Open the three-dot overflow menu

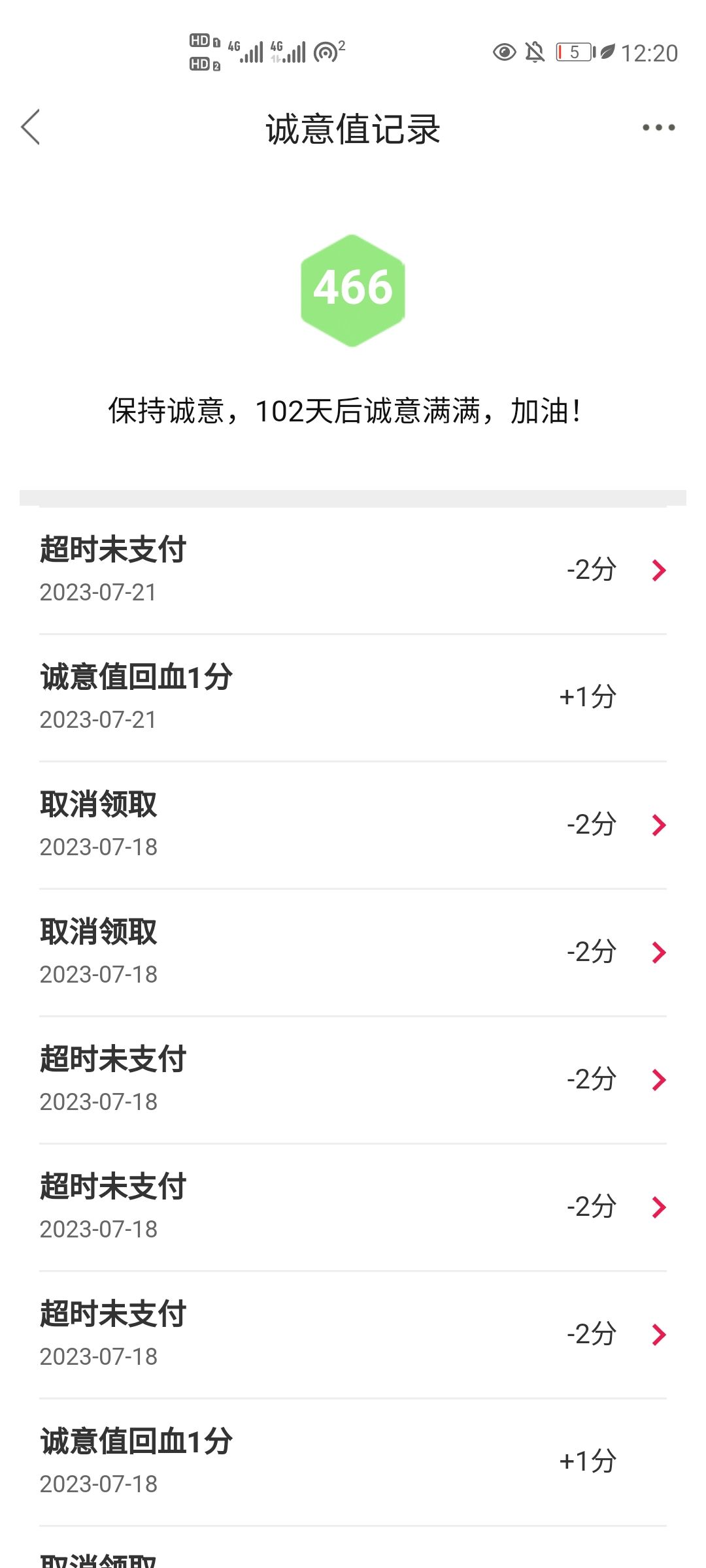[658, 127]
